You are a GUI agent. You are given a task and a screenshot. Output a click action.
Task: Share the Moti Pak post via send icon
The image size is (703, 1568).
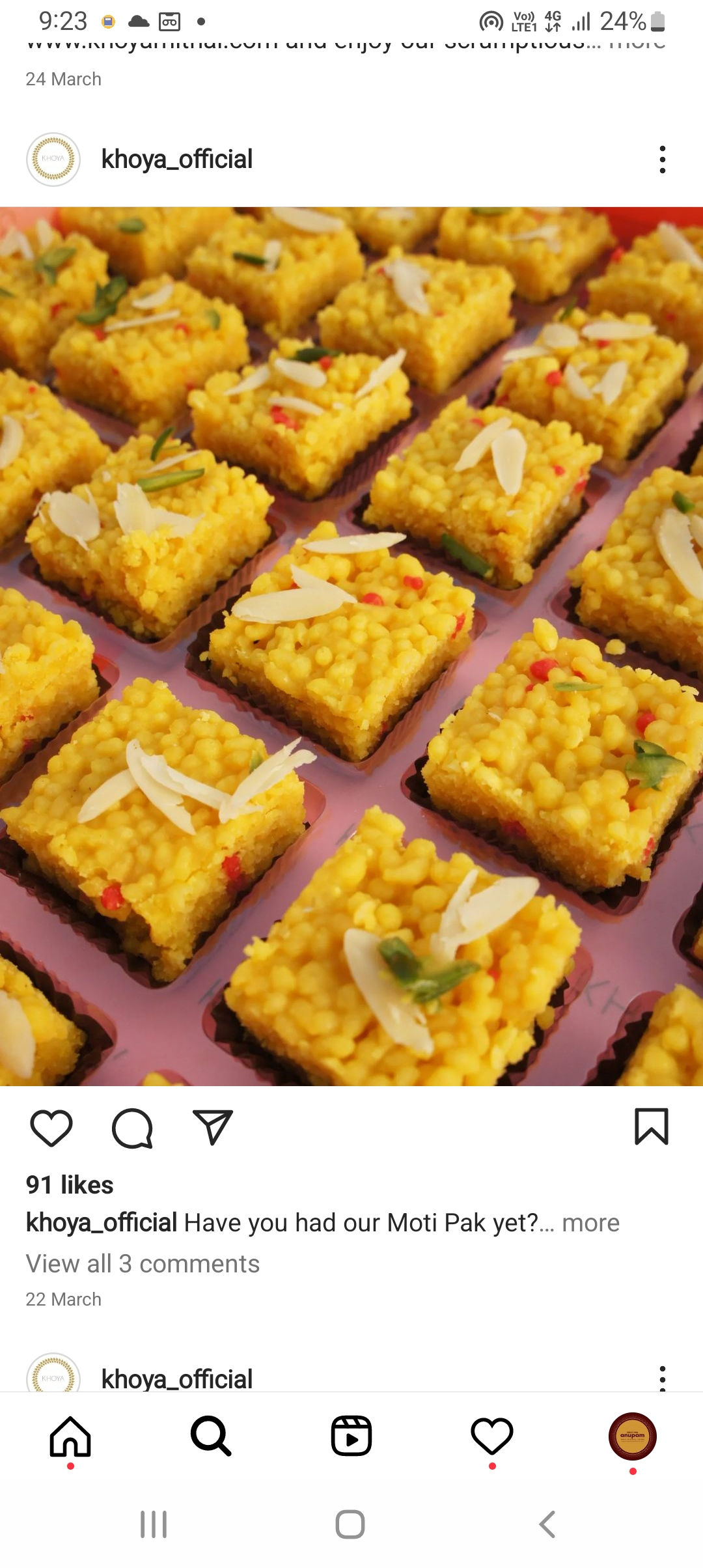213,1127
